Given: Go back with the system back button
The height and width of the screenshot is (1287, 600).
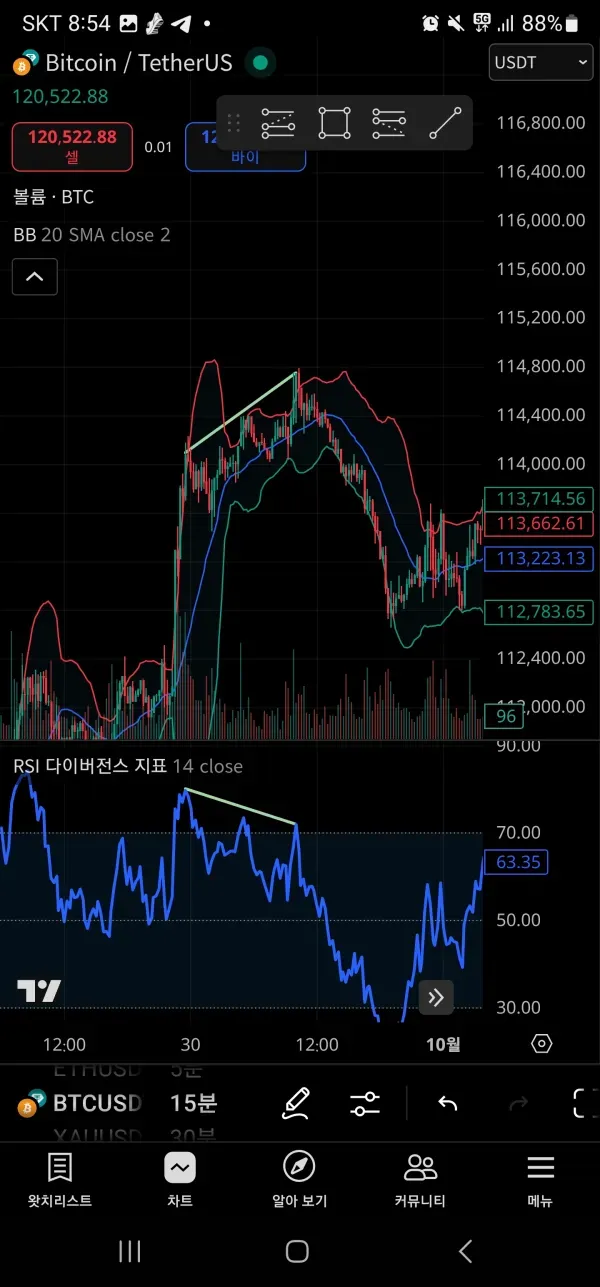Looking at the screenshot, I should click(x=465, y=1250).
